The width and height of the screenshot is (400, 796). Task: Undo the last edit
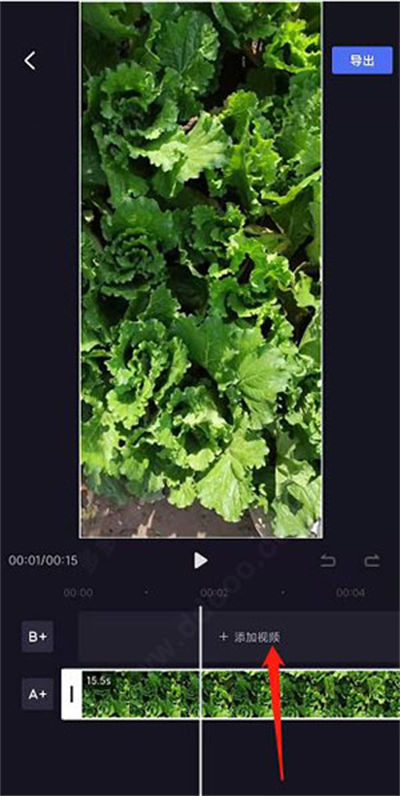(328, 561)
